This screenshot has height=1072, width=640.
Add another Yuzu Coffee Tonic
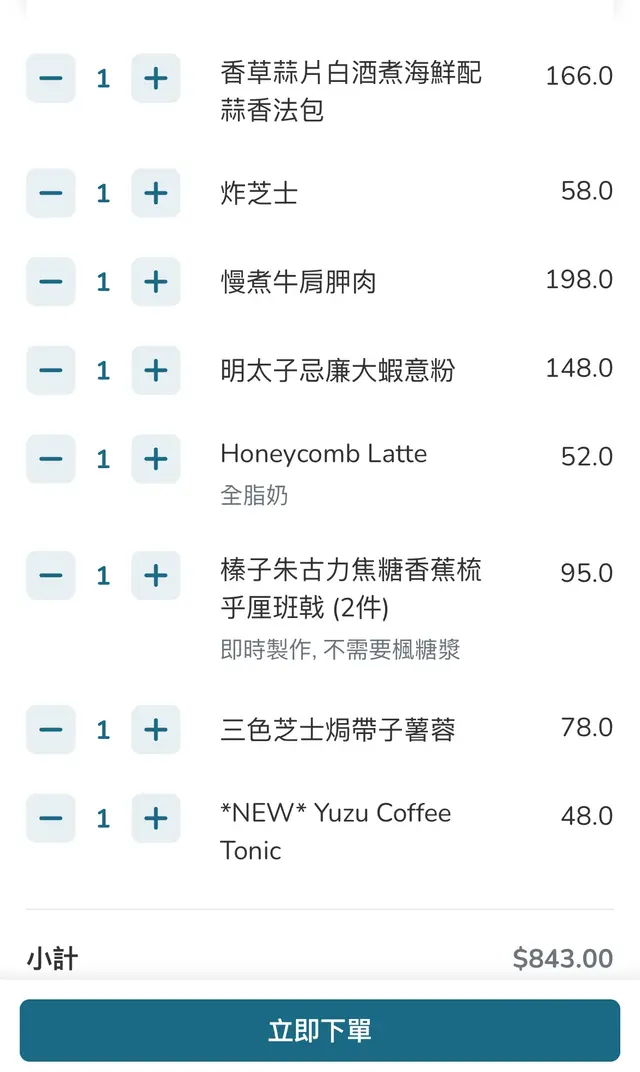coord(156,819)
